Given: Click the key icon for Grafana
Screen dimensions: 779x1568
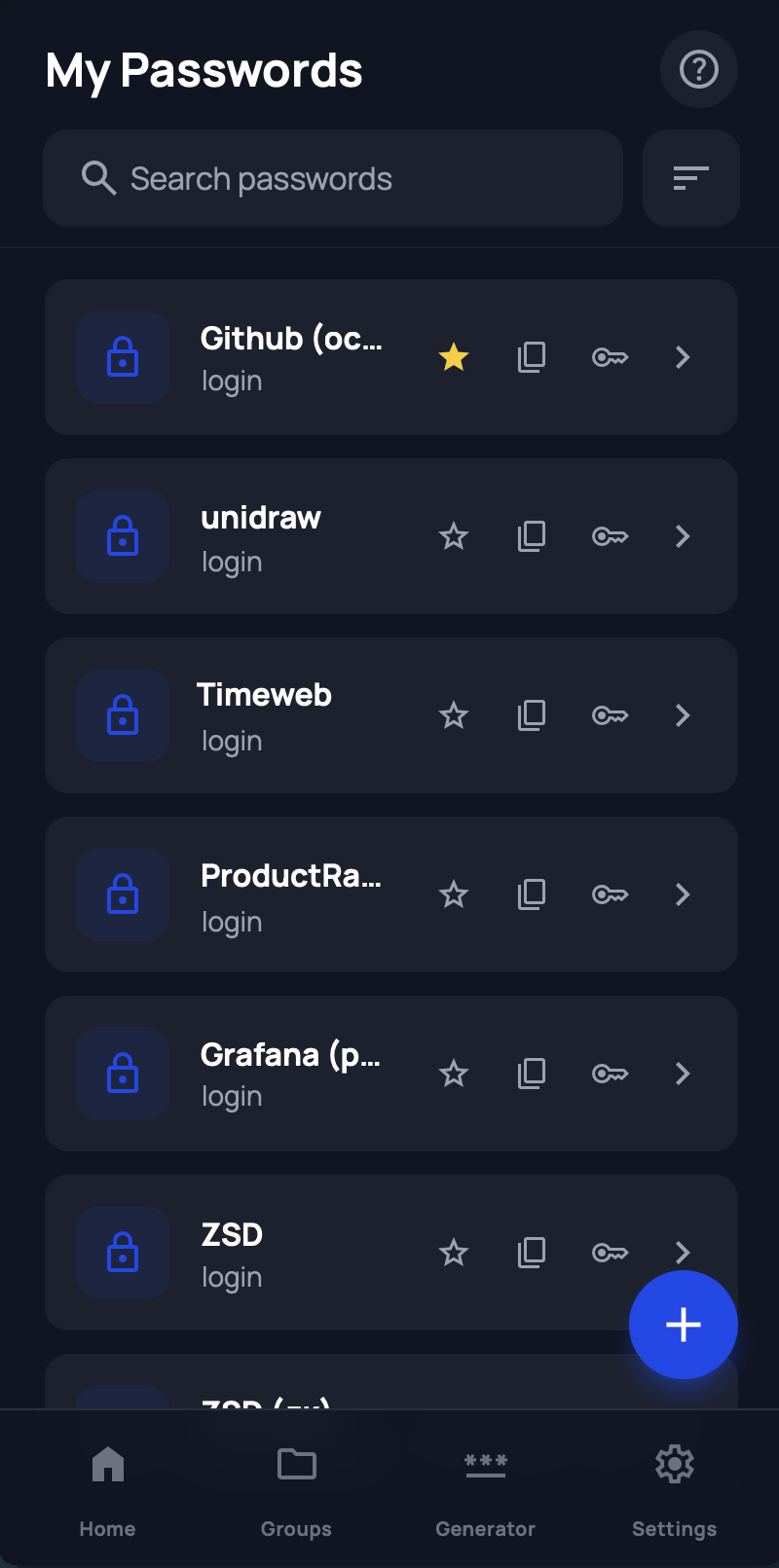Looking at the screenshot, I should [x=610, y=1074].
